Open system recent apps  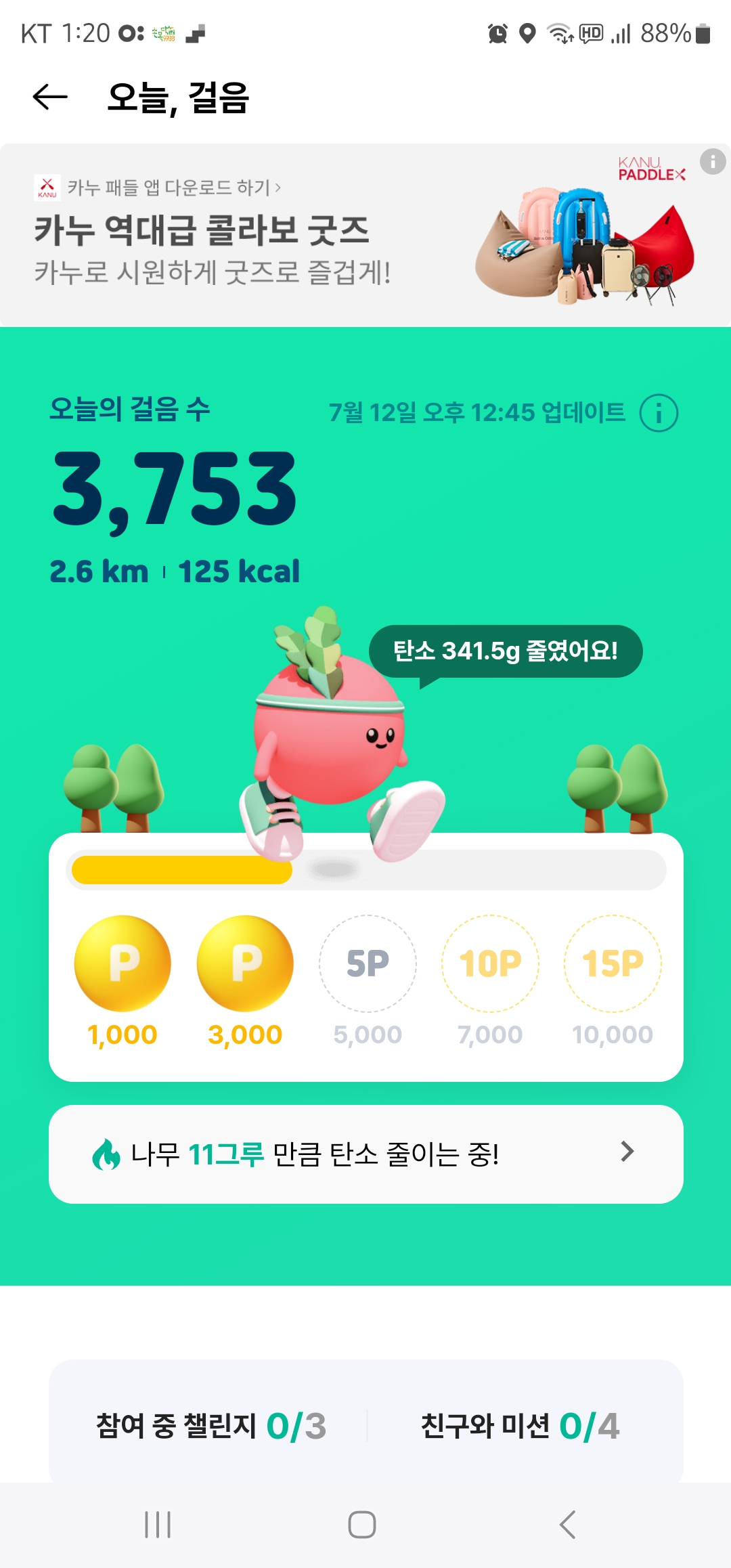[x=158, y=1525]
